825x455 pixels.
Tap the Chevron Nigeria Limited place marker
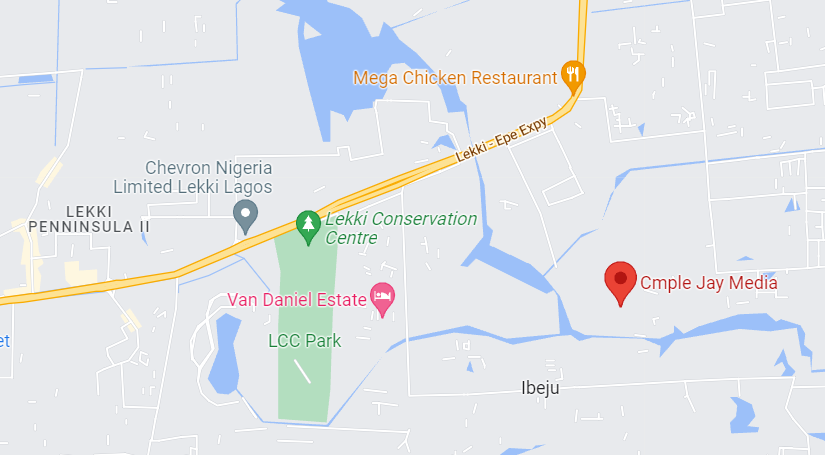[x=245, y=213]
